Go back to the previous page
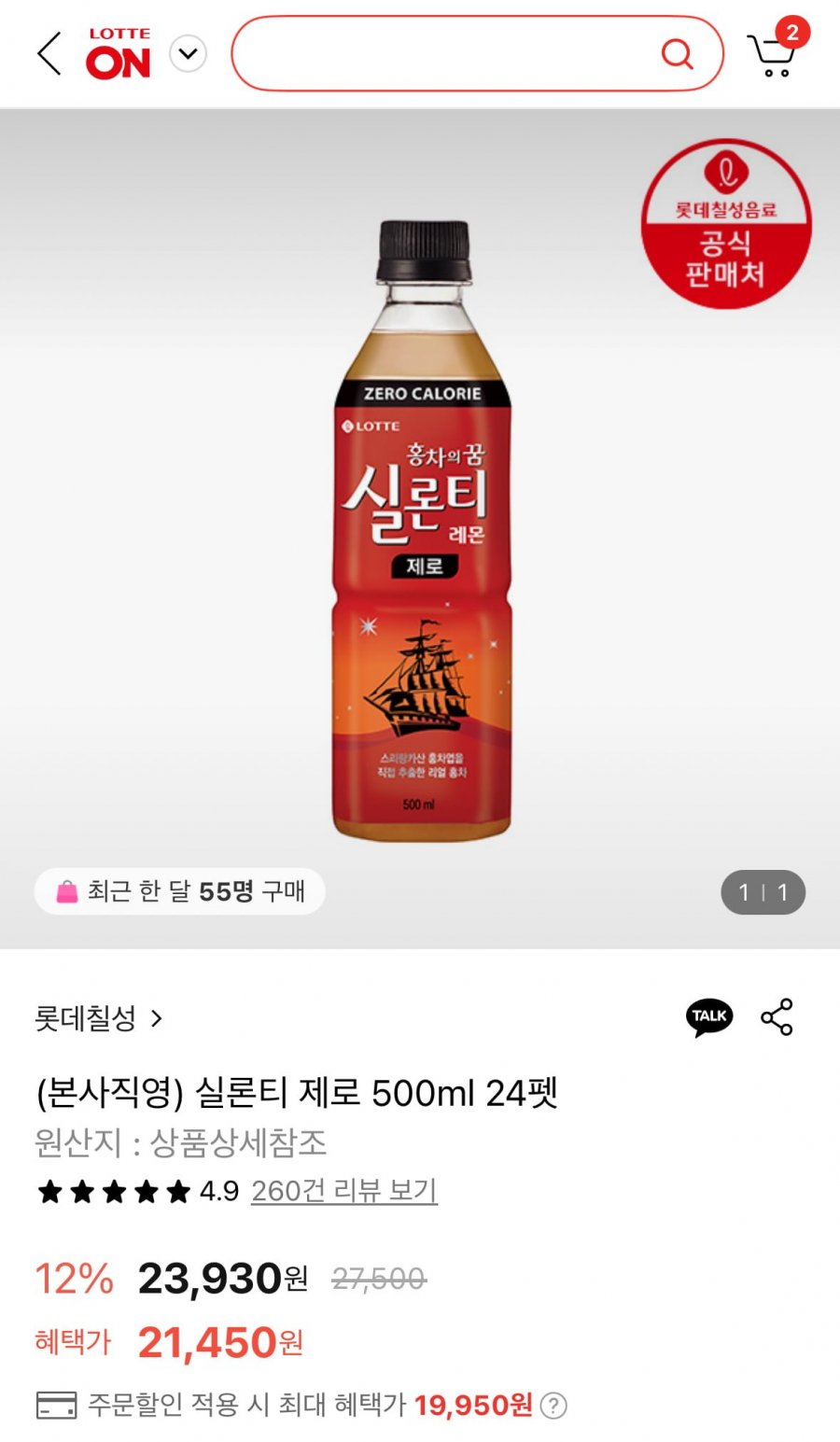This screenshot has width=840, height=1442. (x=49, y=53)
